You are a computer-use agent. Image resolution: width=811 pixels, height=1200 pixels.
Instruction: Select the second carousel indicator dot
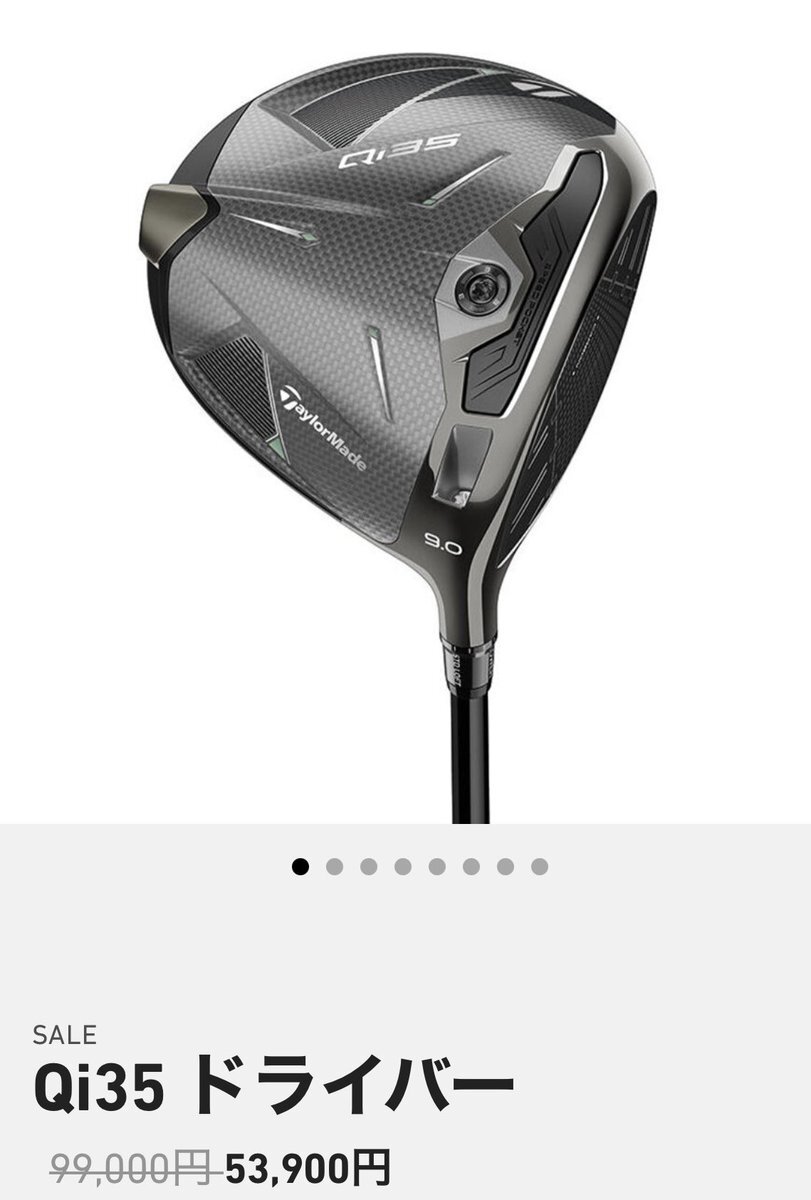coord(334,866)
